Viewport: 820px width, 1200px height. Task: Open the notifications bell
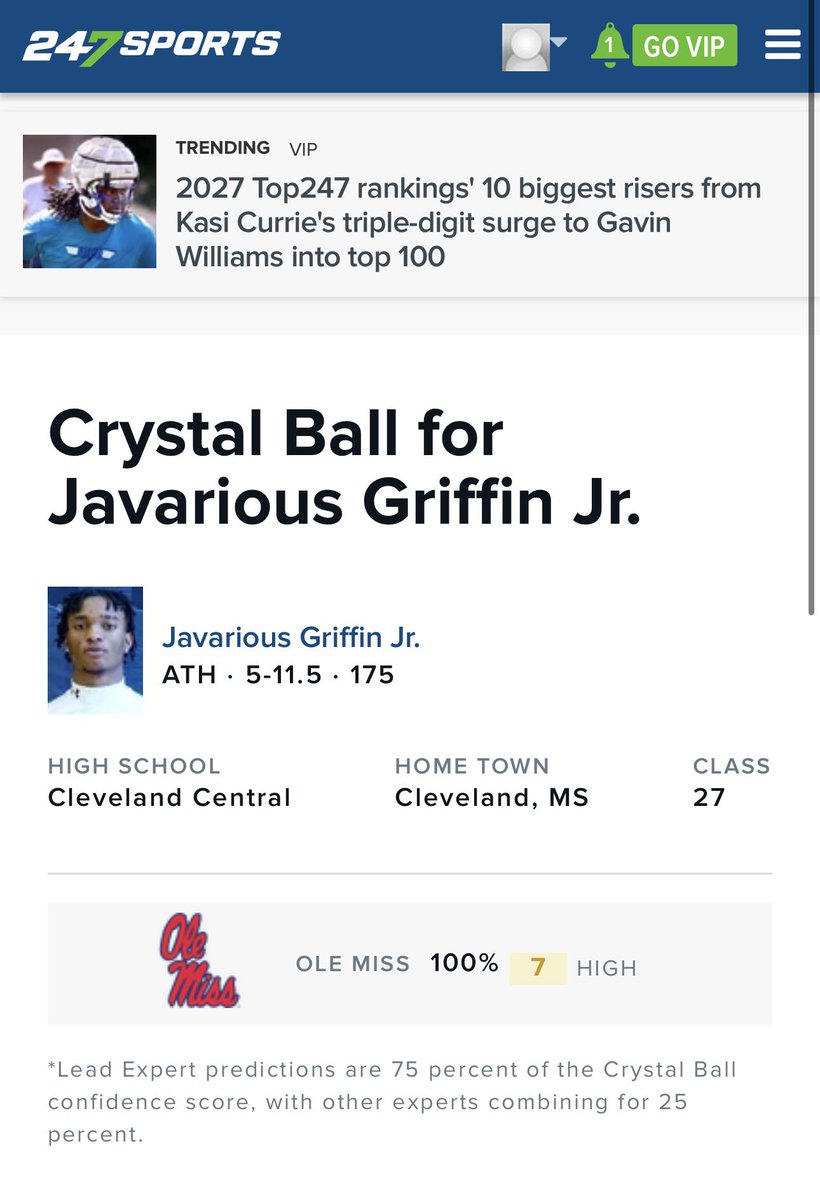(608, 46)
